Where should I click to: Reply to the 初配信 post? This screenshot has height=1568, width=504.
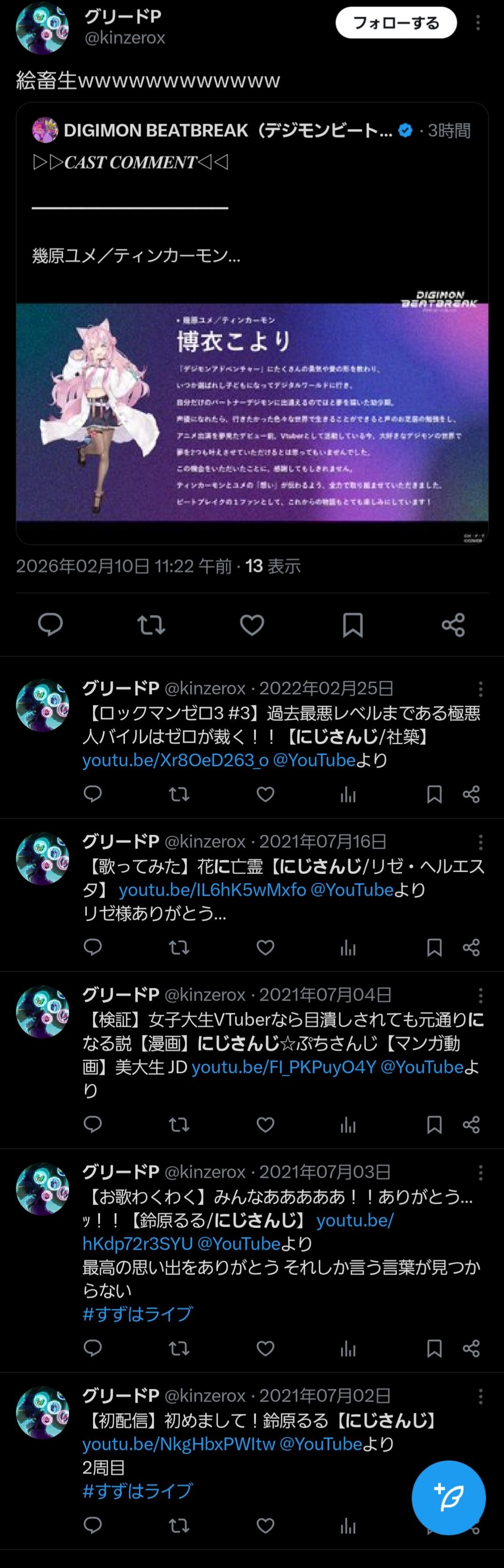pyautogui.click(x=93, y=1525)
